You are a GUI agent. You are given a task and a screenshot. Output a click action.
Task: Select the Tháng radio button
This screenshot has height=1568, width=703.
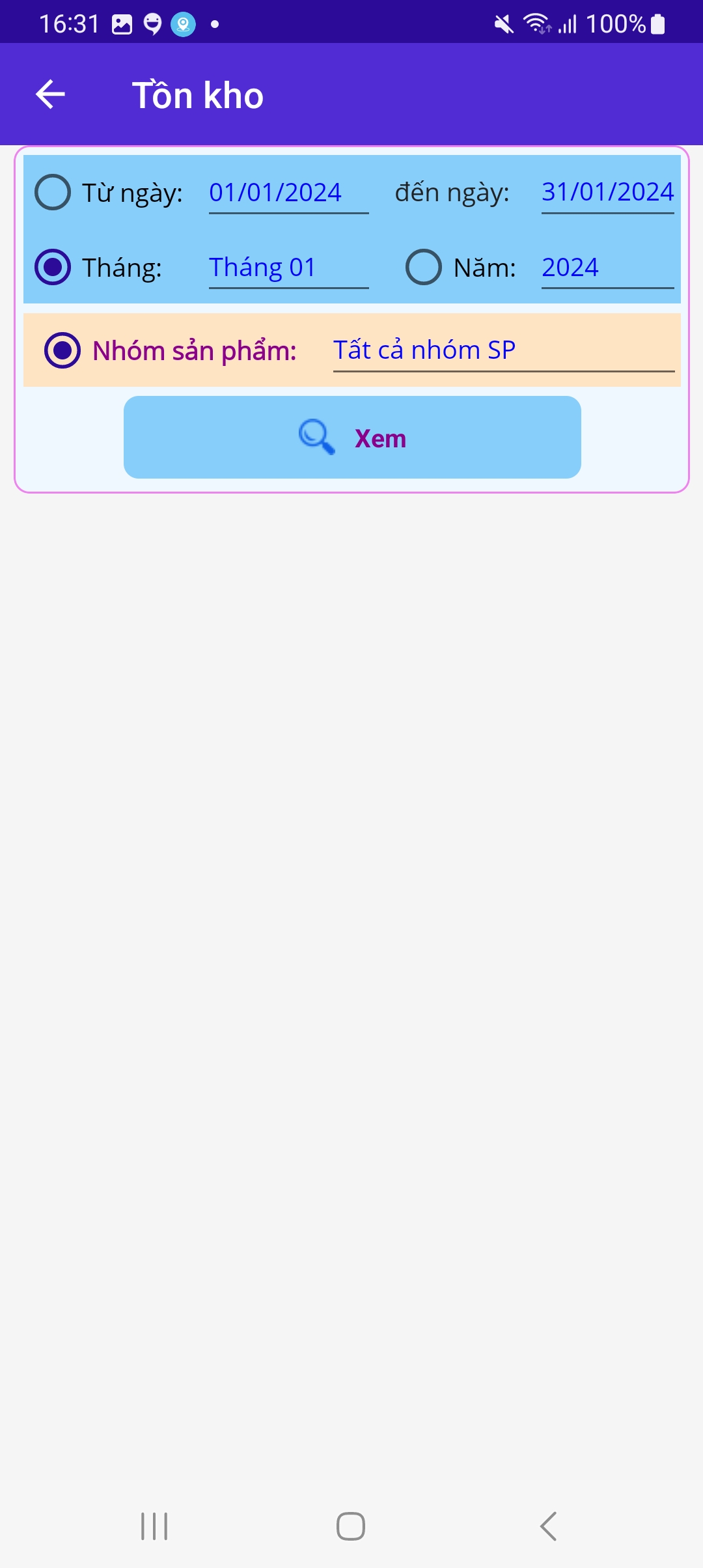pyautogui.click(x=53, y=267)
